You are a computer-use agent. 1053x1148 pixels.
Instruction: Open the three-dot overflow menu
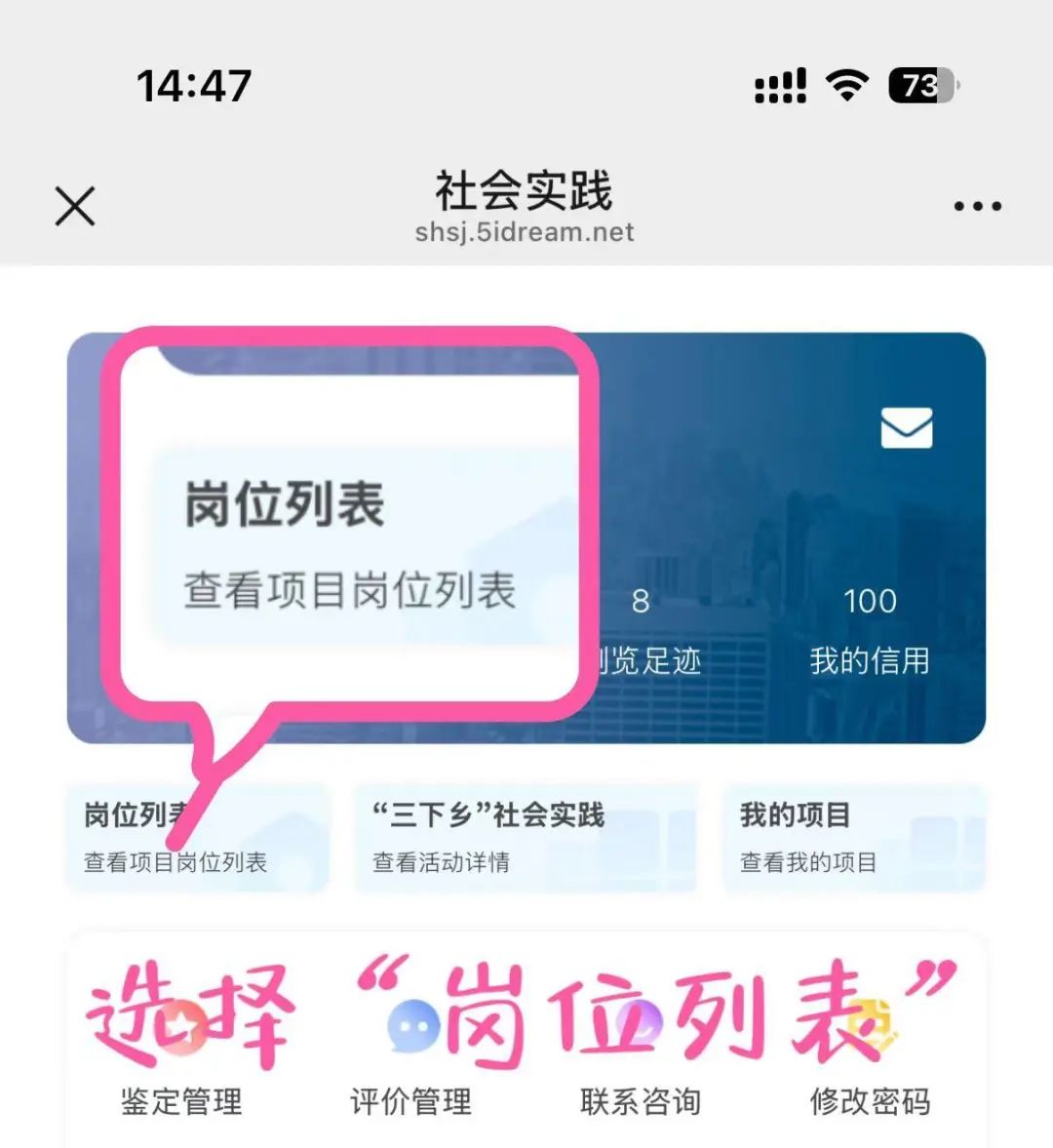[977, 206]
